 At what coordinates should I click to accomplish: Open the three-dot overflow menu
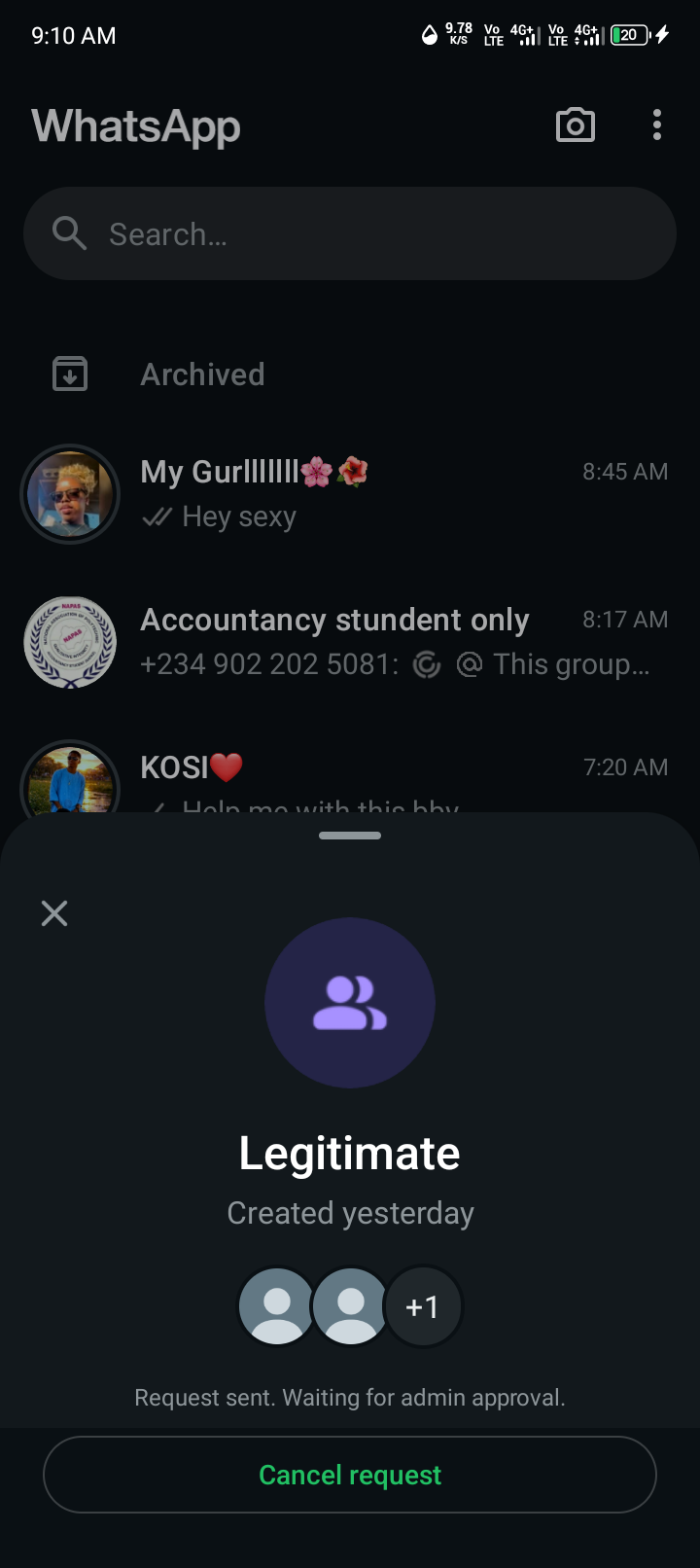coord(657,125)
